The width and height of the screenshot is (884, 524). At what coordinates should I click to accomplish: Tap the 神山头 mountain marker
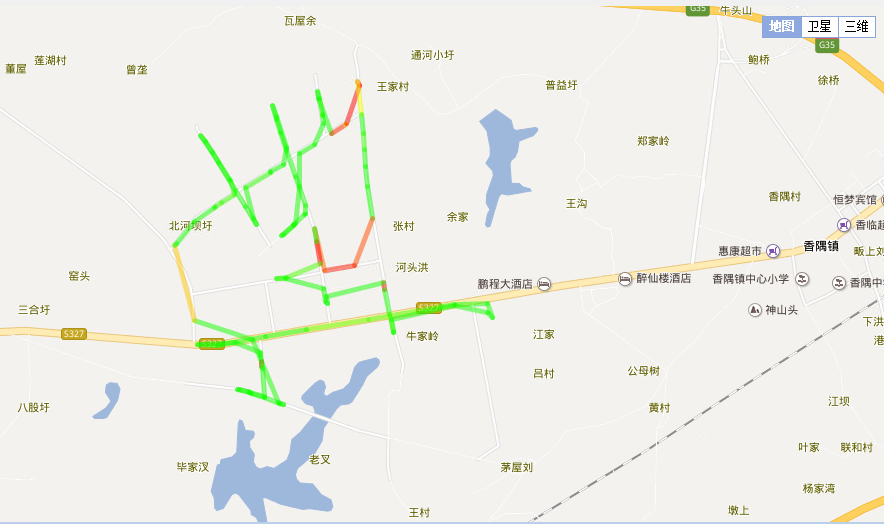click(754, 310)
